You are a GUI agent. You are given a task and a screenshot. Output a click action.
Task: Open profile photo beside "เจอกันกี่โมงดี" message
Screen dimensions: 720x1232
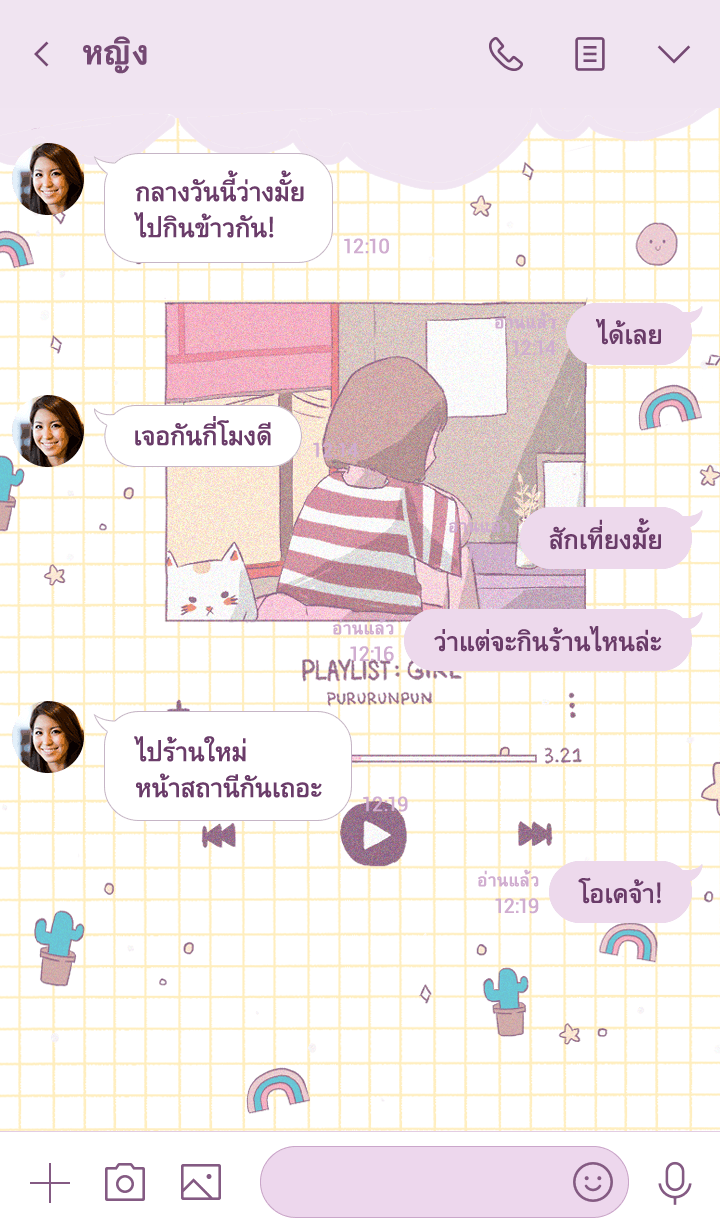pyautogui.click(x=47, y=431)
